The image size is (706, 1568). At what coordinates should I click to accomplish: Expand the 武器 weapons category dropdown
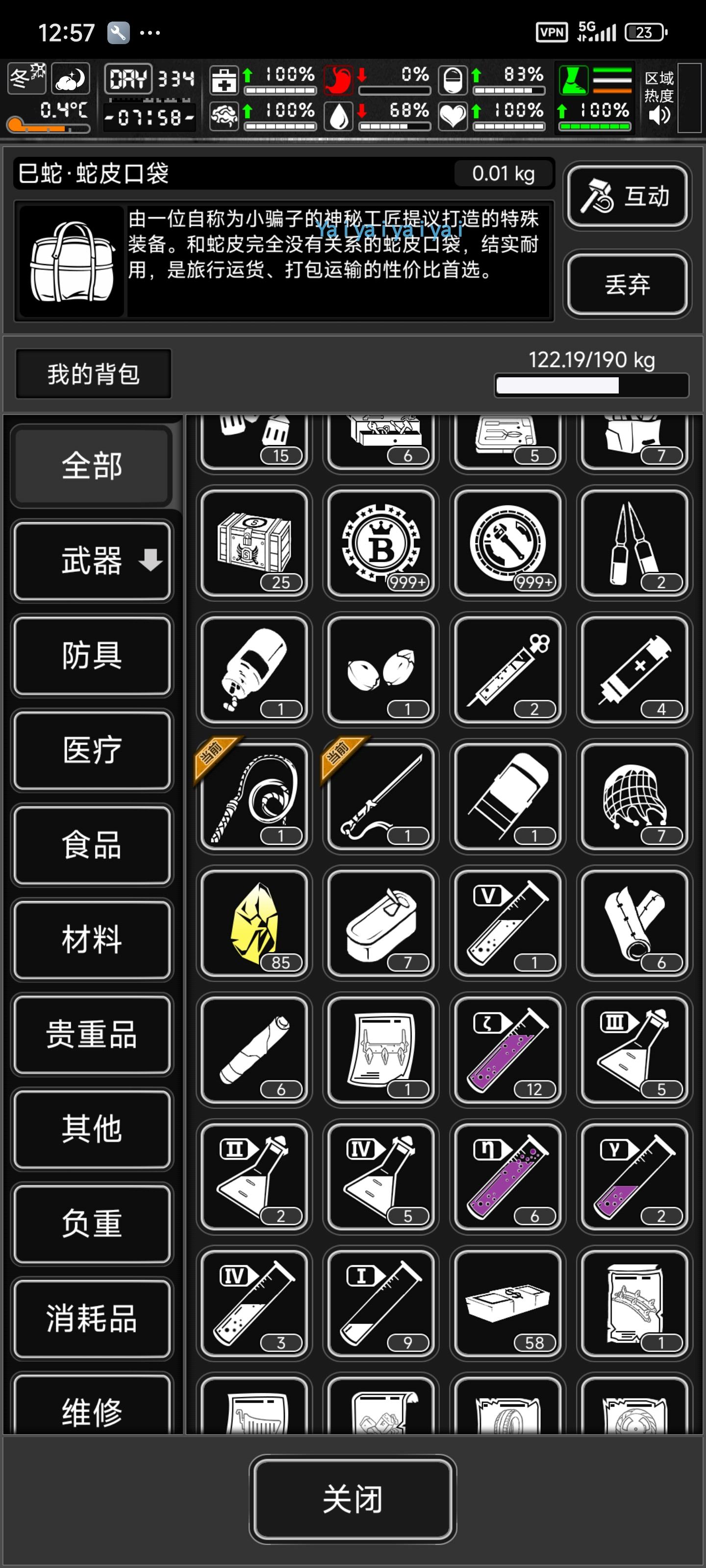[x=91, y=561]
